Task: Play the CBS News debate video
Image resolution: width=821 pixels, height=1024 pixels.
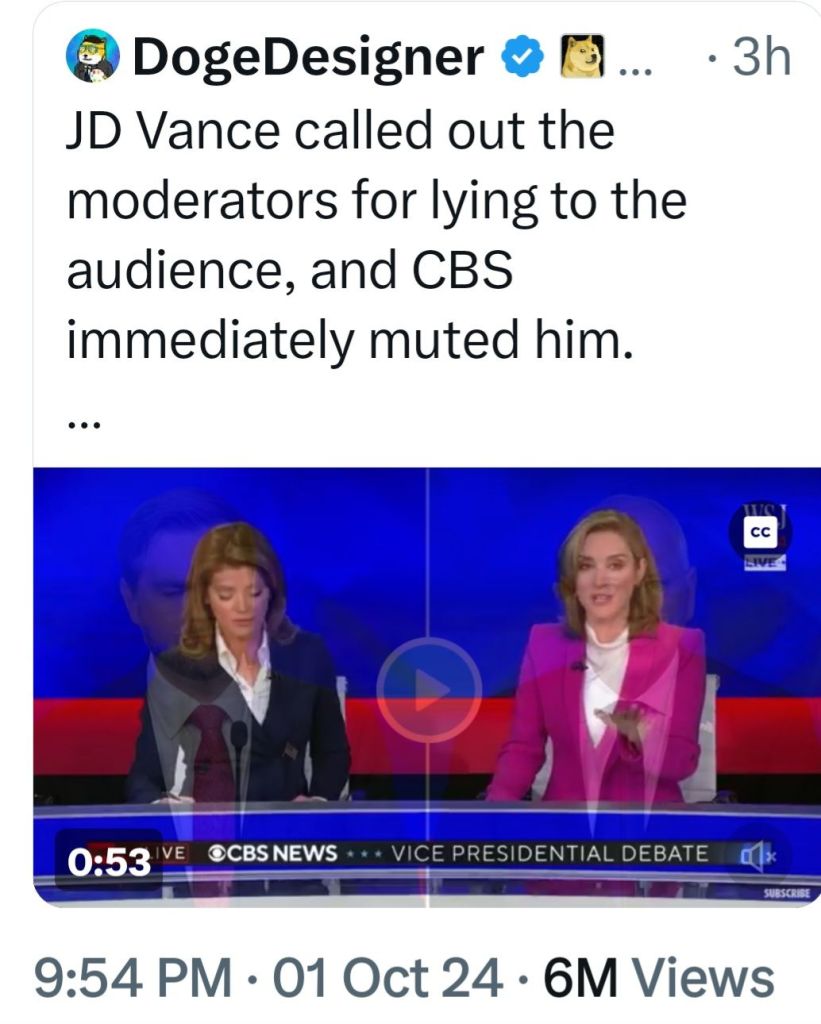Action: point(429,689)
